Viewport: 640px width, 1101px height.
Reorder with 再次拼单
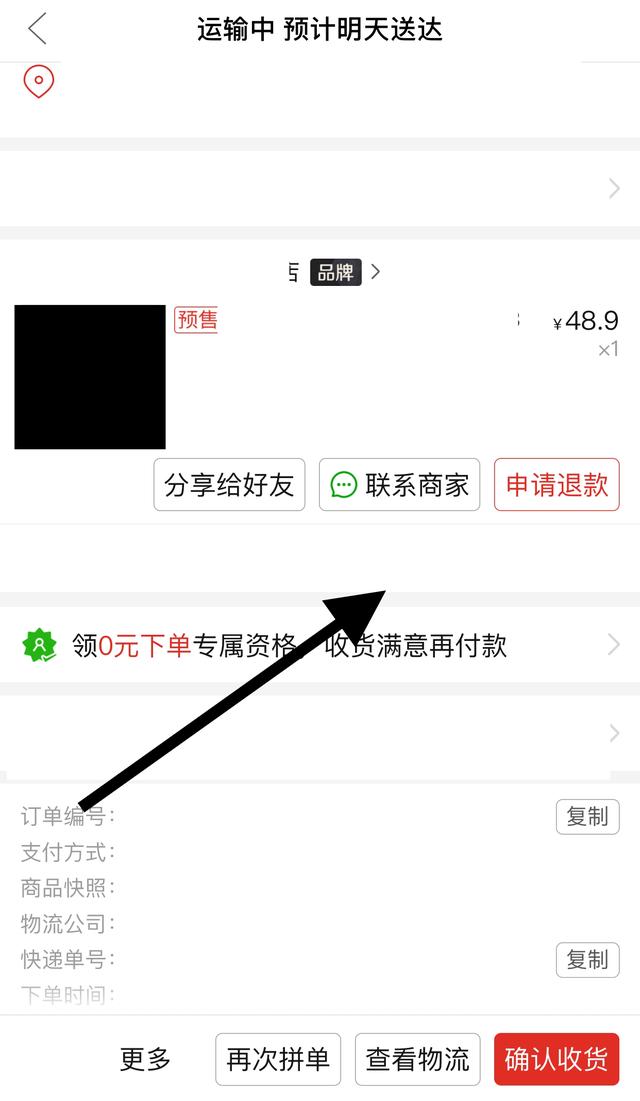(x=277, y=1059)
